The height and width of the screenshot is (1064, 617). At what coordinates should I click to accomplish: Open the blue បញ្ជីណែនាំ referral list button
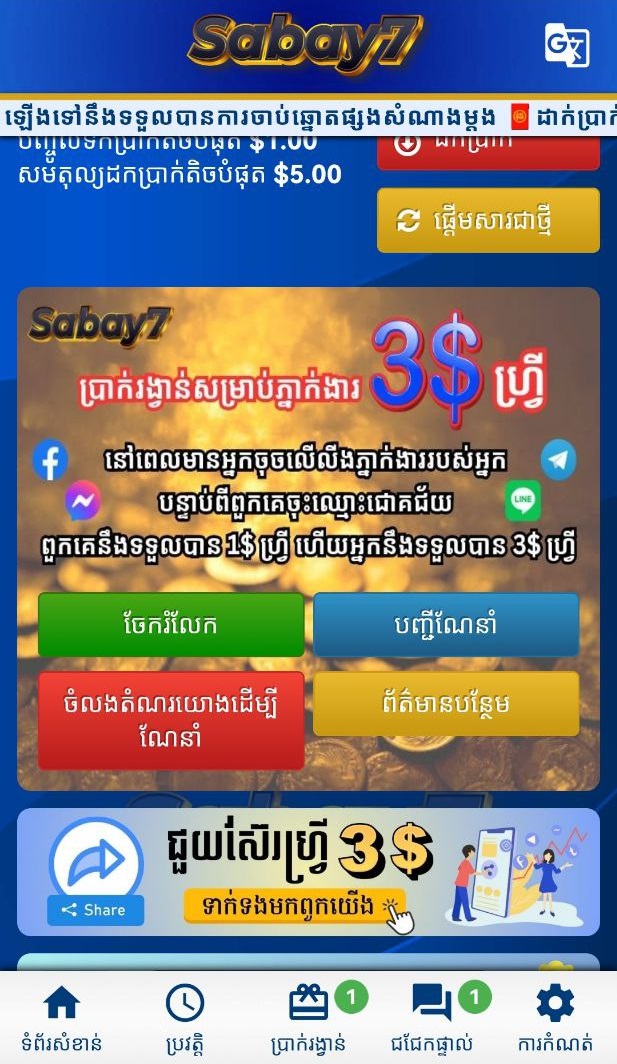click(x=446, y=625)
